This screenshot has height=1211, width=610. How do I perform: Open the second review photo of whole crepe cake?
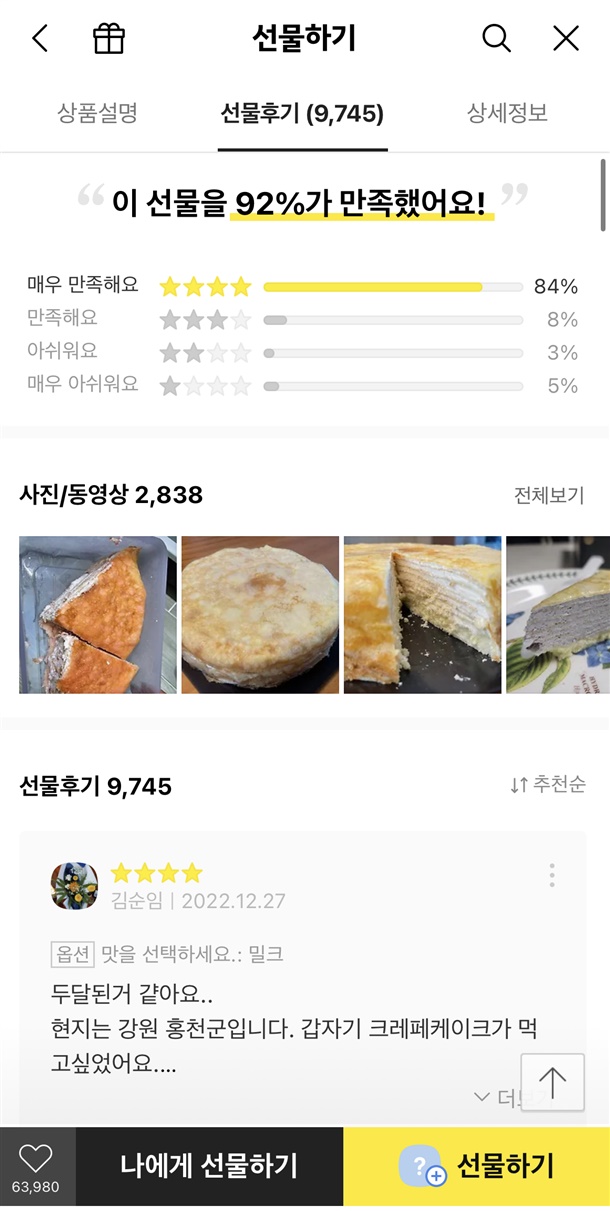click(259, 615)
